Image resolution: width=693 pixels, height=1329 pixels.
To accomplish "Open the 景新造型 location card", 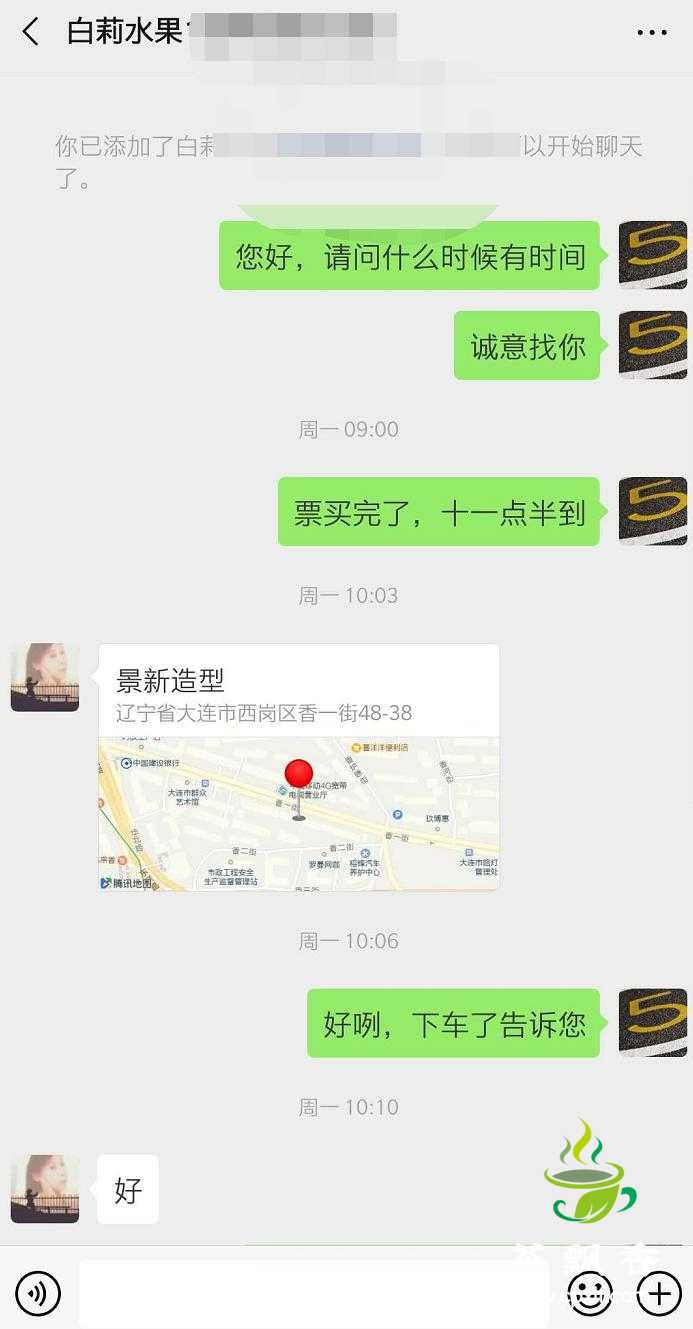I will pyautogui.click(x=298, y=767).
